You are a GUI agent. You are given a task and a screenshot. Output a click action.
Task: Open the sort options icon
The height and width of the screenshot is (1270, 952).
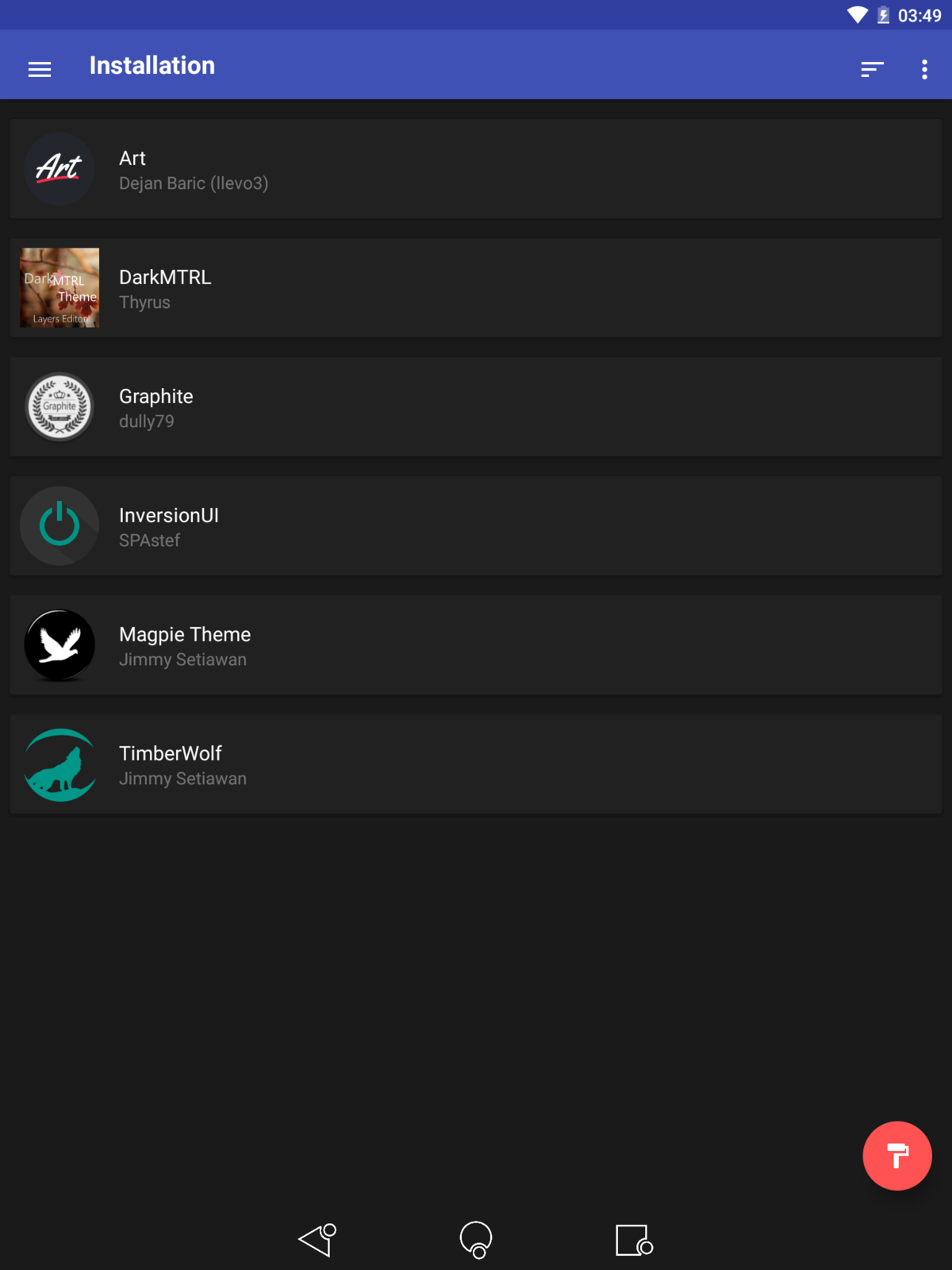872,69
